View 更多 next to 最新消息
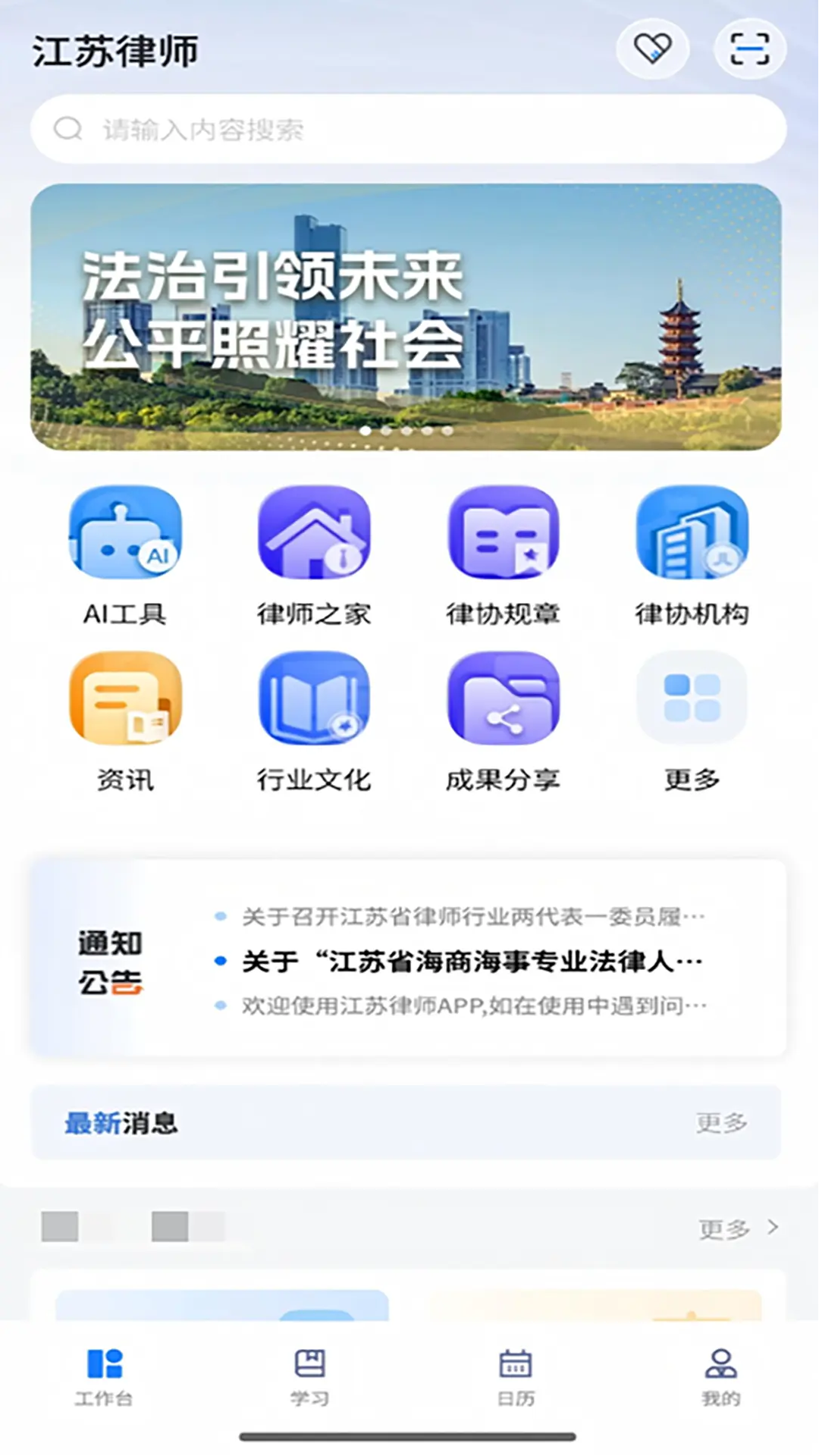 [720, 1125]
